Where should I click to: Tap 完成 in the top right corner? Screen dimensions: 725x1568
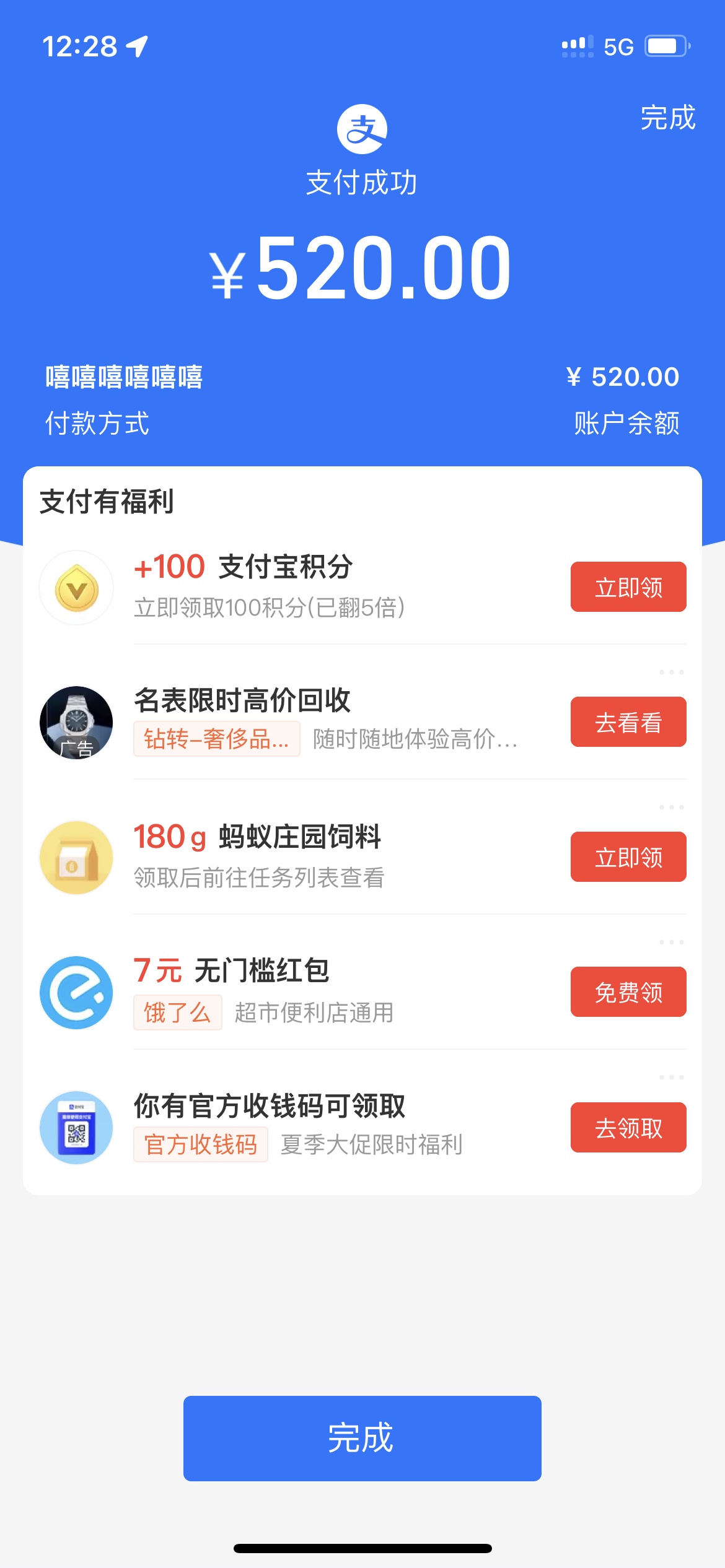(668, 118)
